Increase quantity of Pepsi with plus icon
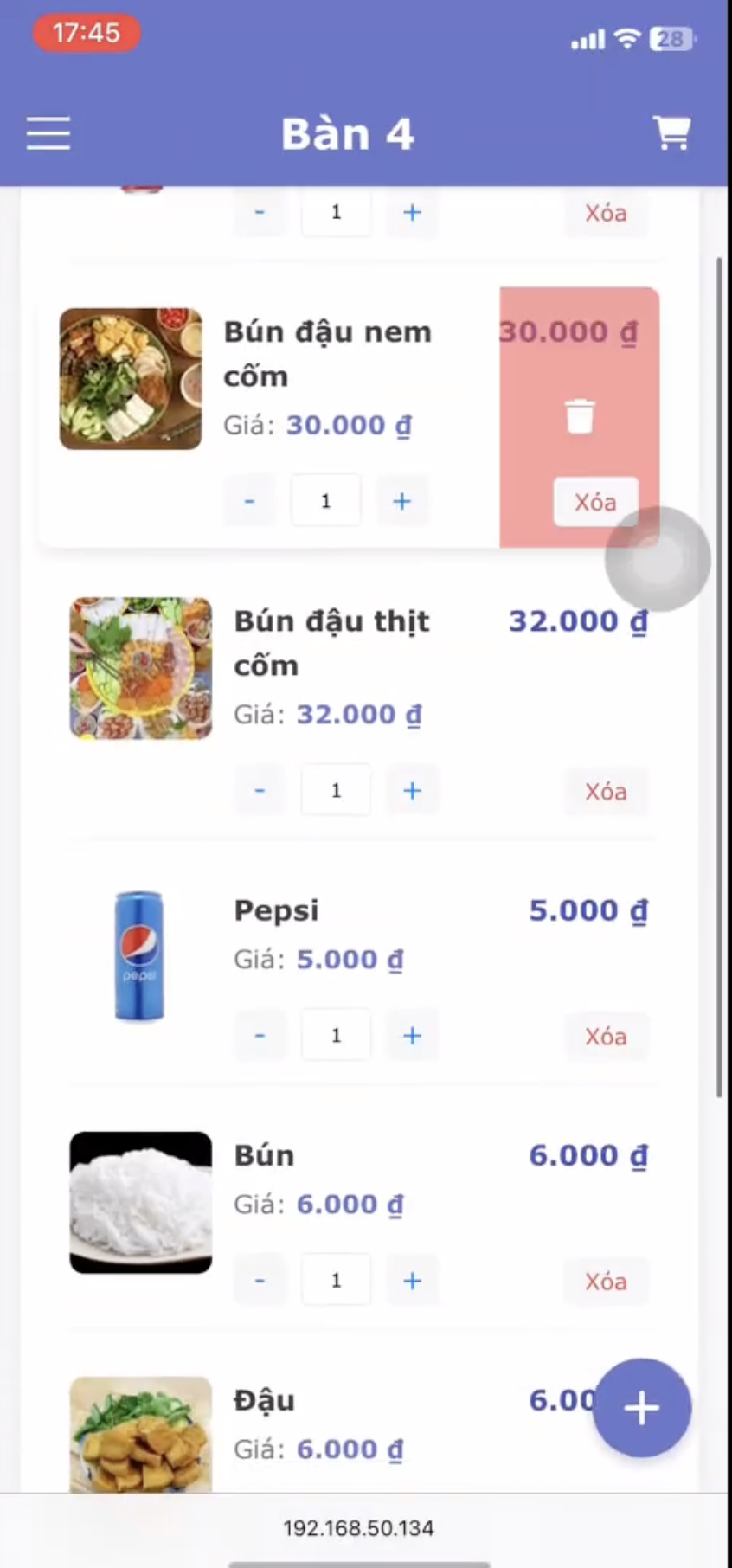This screenshot has width=732, height=1568. click(412, 1035)
